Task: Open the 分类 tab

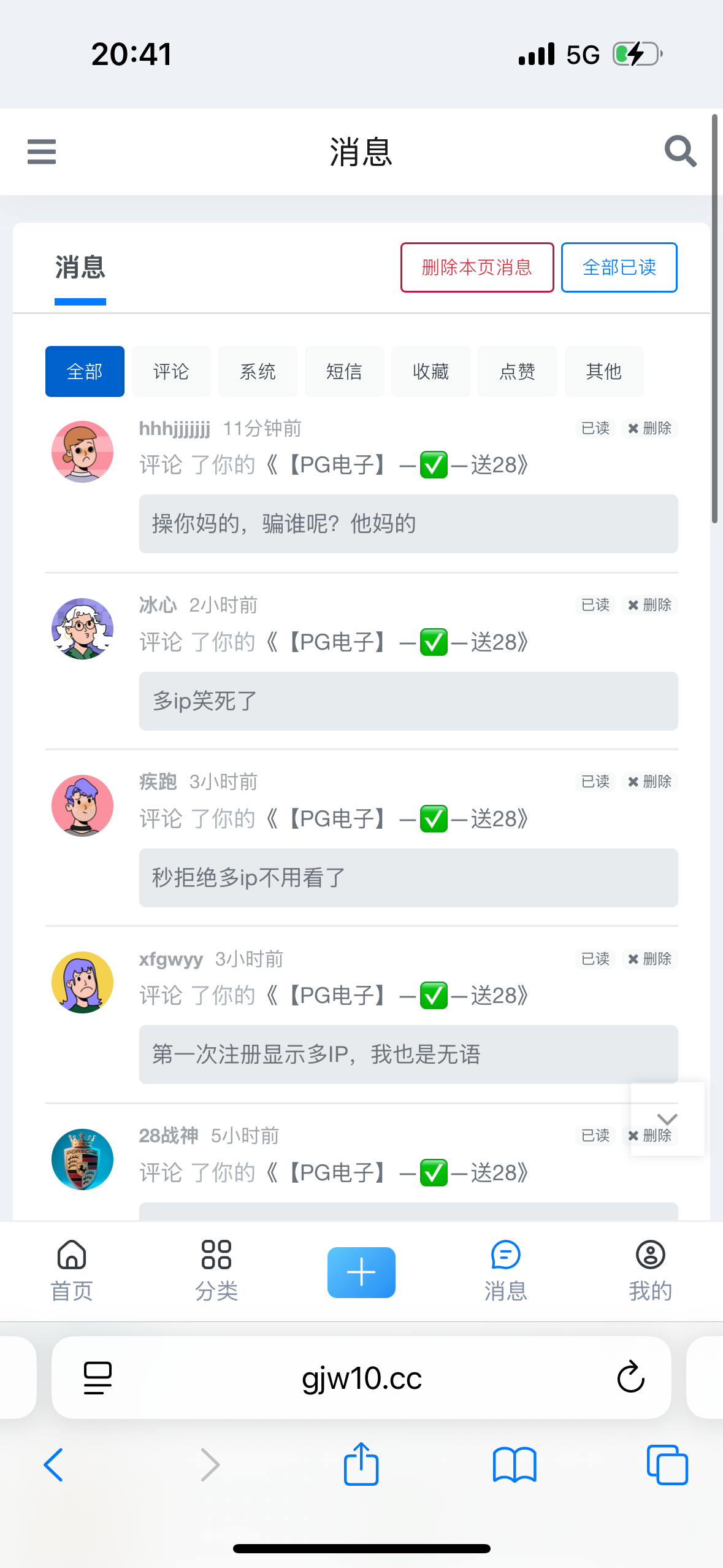Action: tap(216, 1269)
